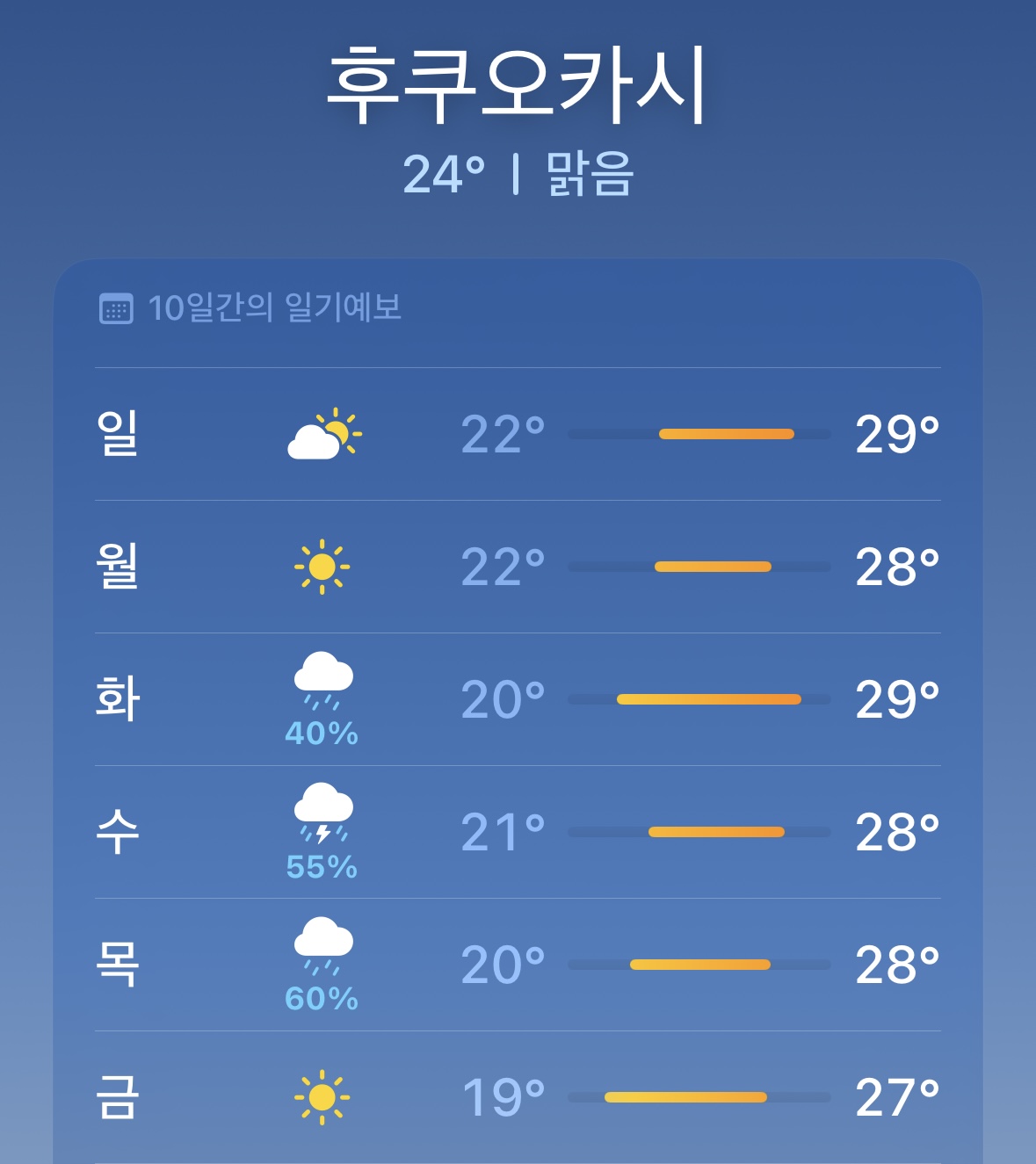Show details for Friday (금) forecast
1036x1164 pixels.
[x=518, y=1097]
